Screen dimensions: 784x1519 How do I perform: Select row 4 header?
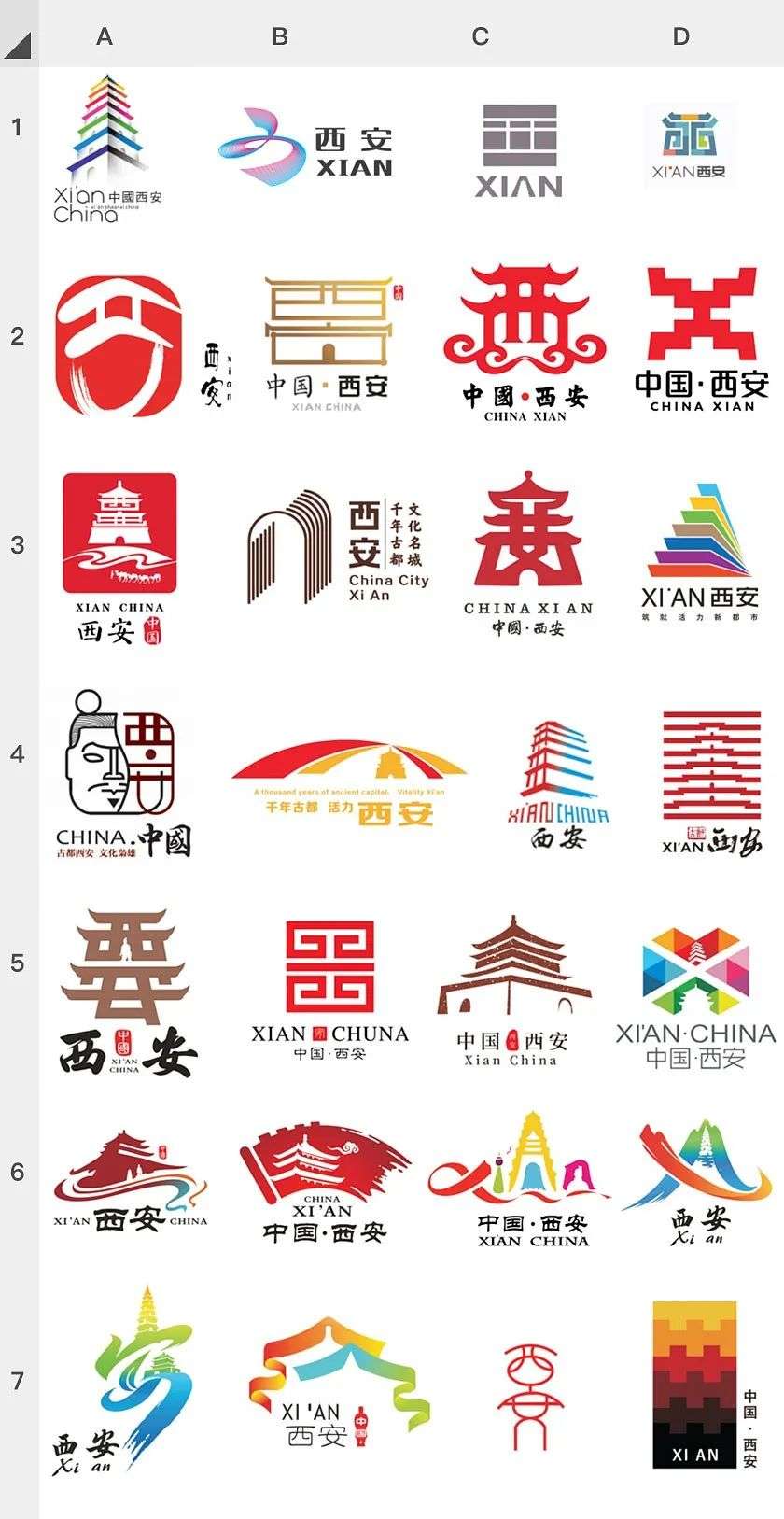[17, 753]
